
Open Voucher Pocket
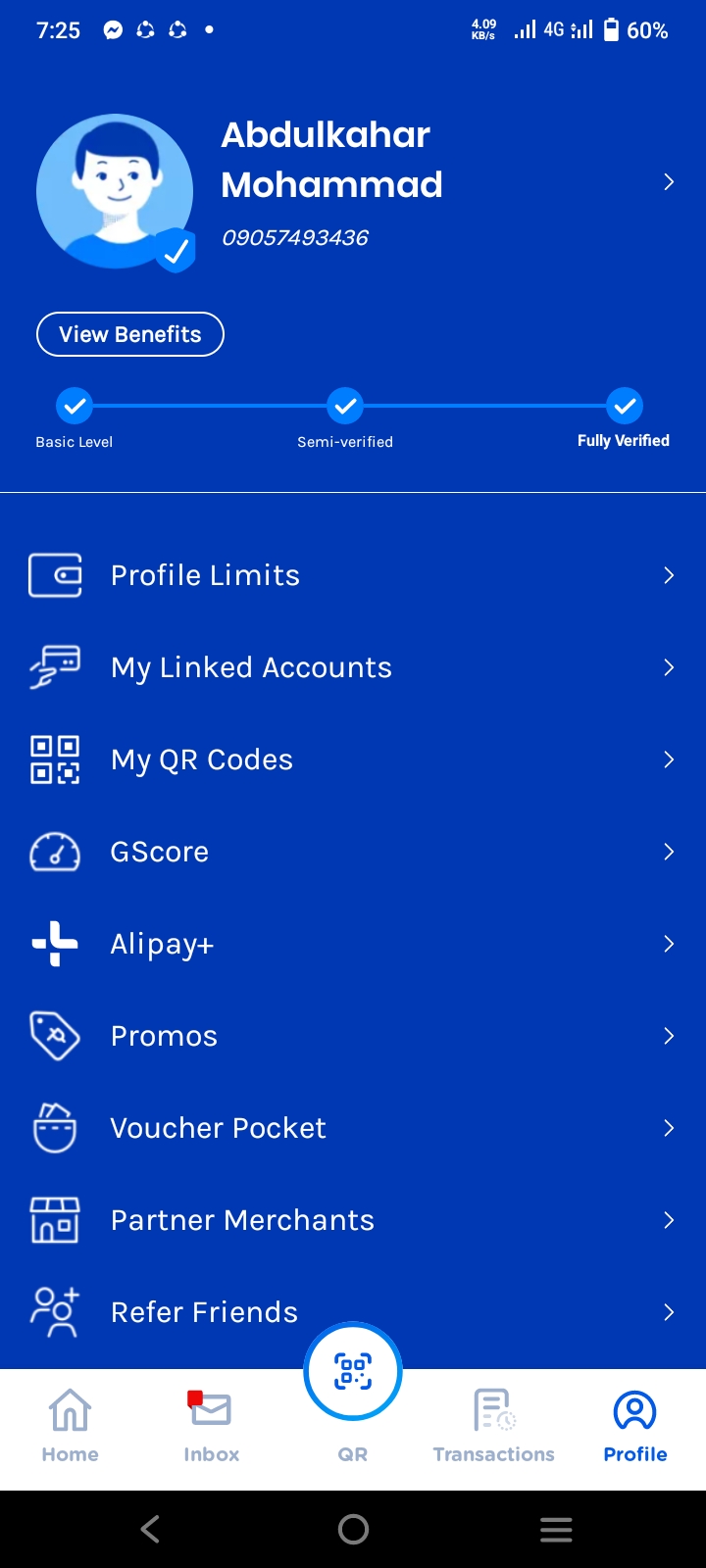(x=353, y=1128)
